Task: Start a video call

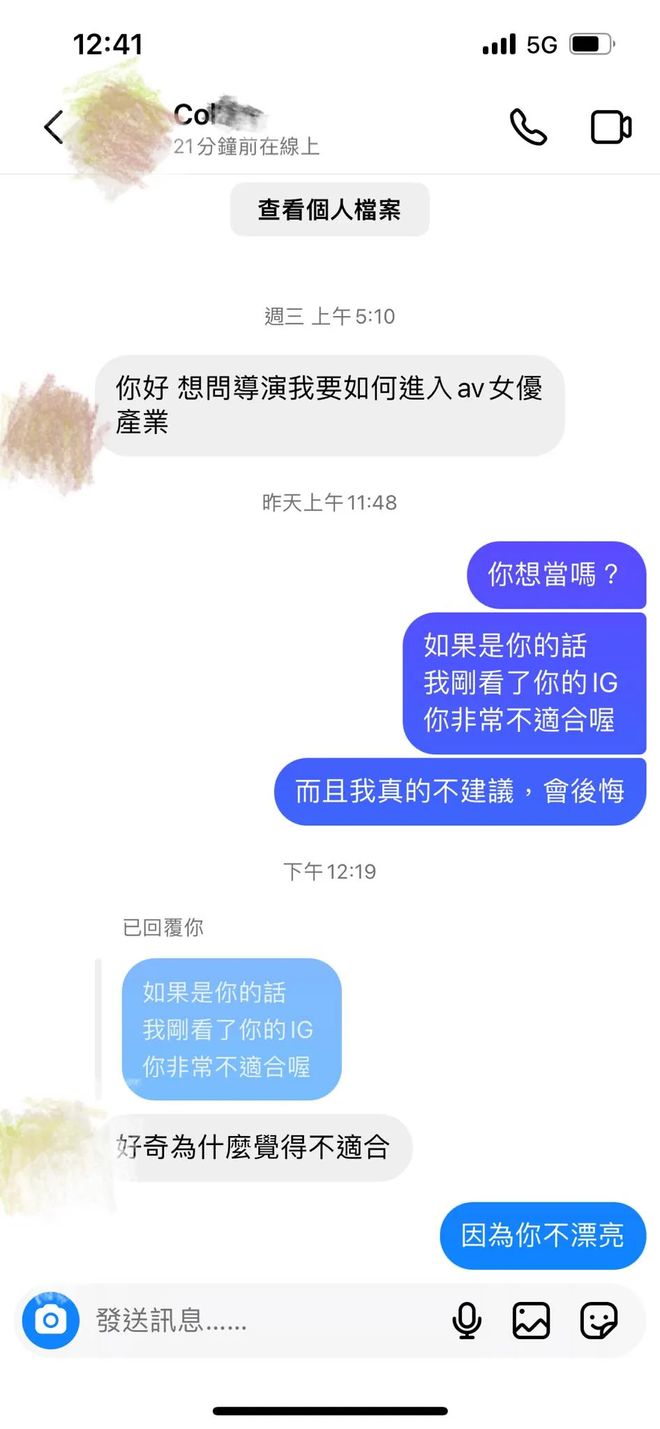Action: tap(611, 128)
